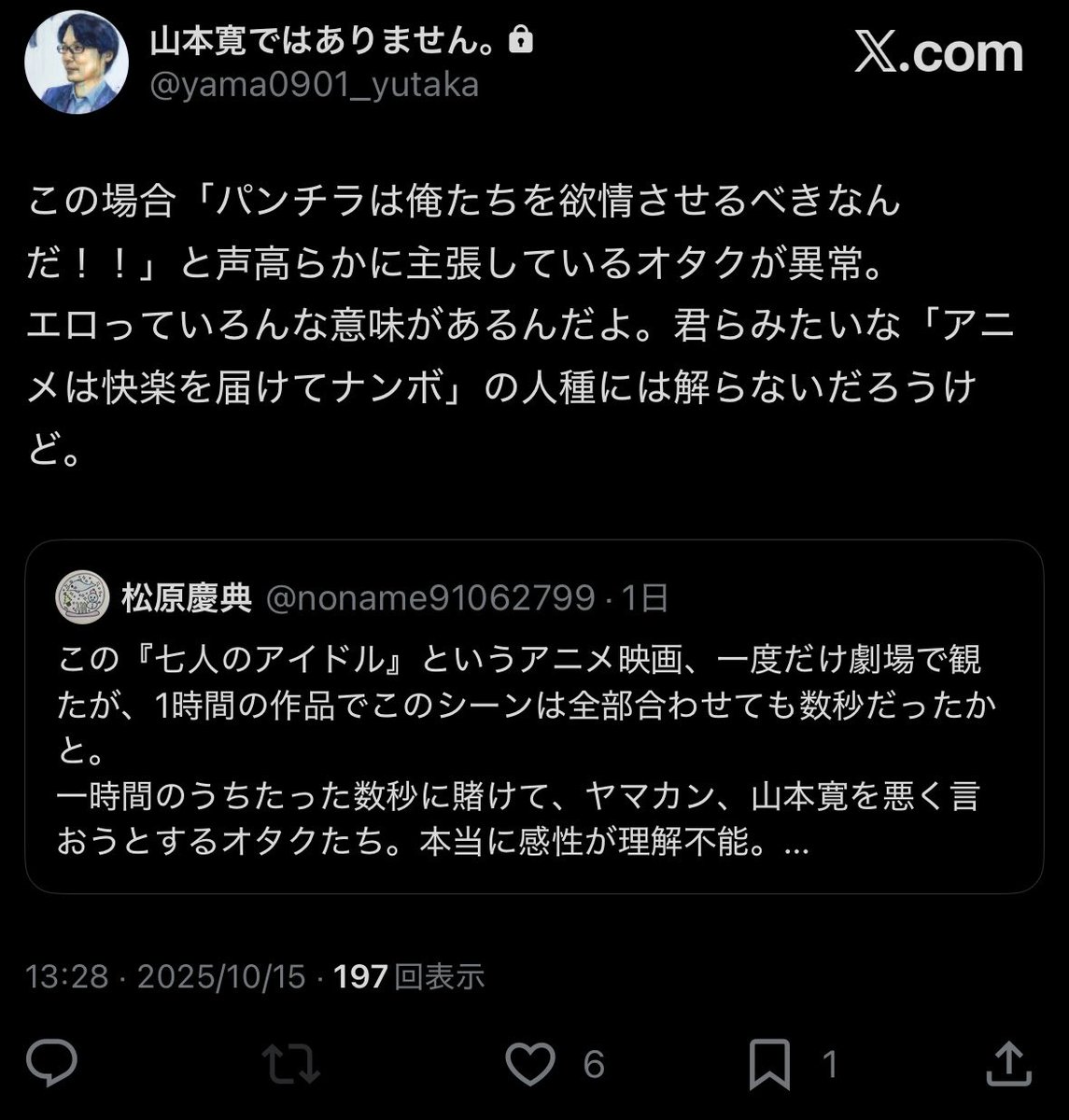Bookmark this post
The image size is (1069, 1120).
click(x=771, y=1063)
